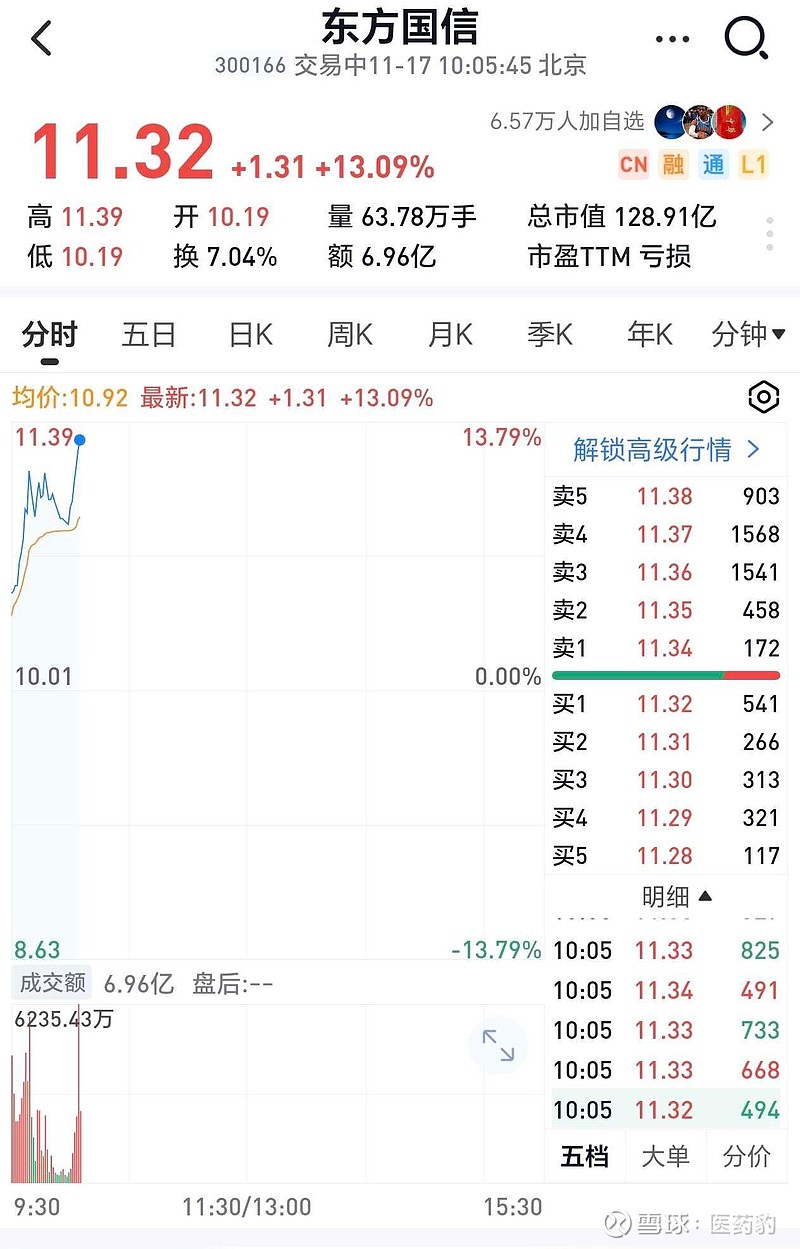The height and width of the screenshot is (1249, 800).
Task: Open chart settings hexagon icon
Action: click(763, 398)
